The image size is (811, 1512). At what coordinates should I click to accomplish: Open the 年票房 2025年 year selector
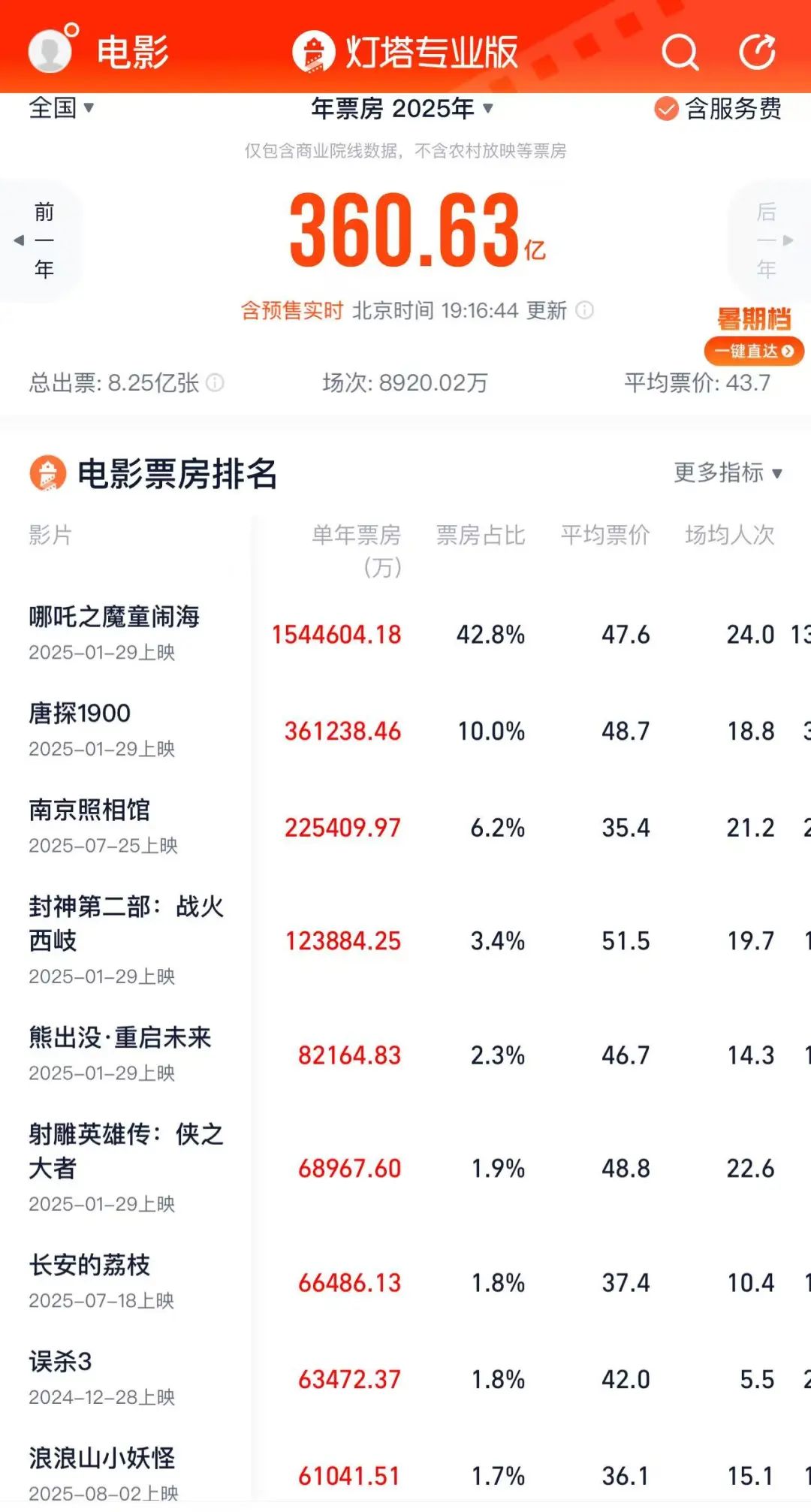[x=402, y=109]
